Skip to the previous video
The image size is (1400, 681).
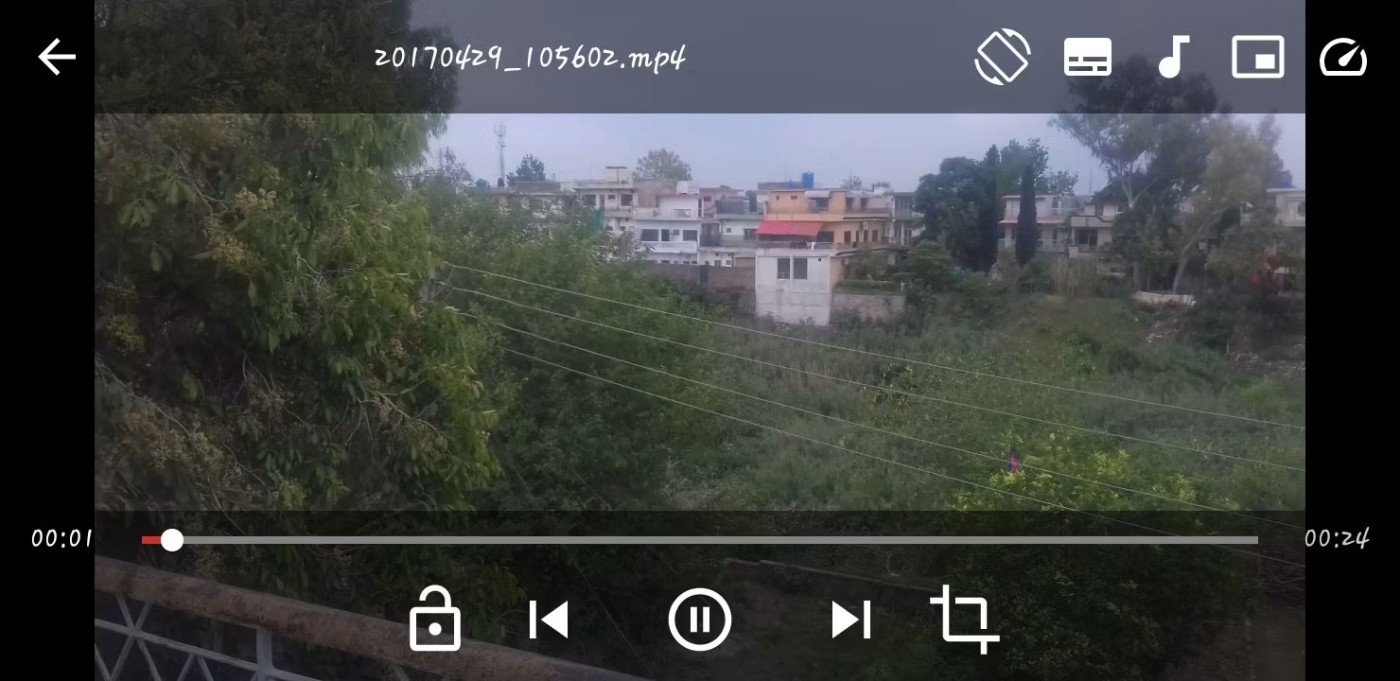[549, 620]
